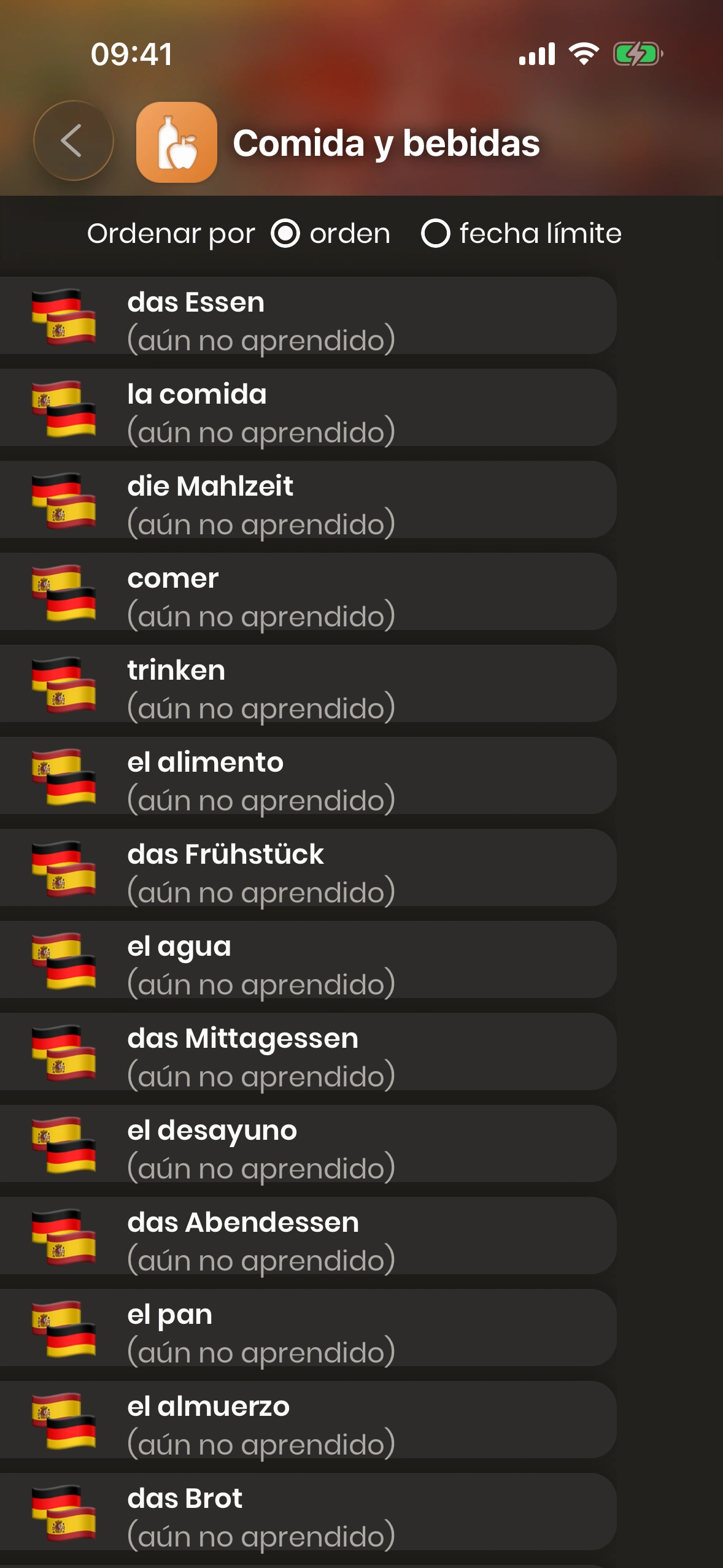Viewport: 723px width, 1568px height.
Task: View the 'das Mittagessen' entry
Action: pos(307,1052)
